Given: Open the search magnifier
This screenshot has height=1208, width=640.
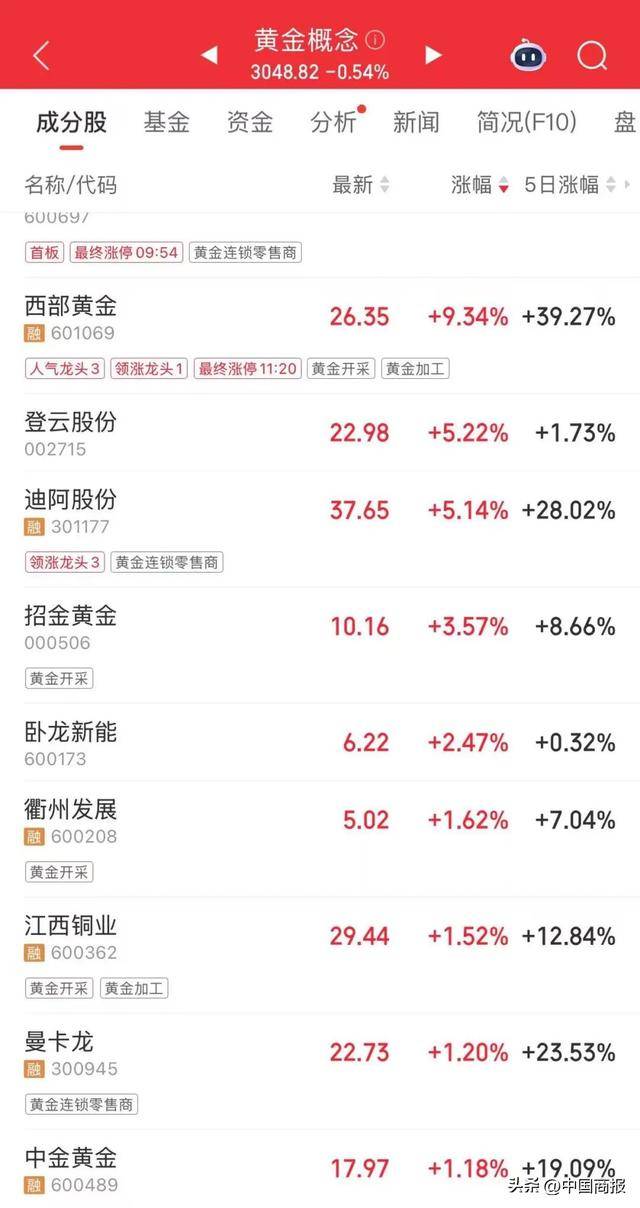Looking at the screenshot, I should coord(592,55).
